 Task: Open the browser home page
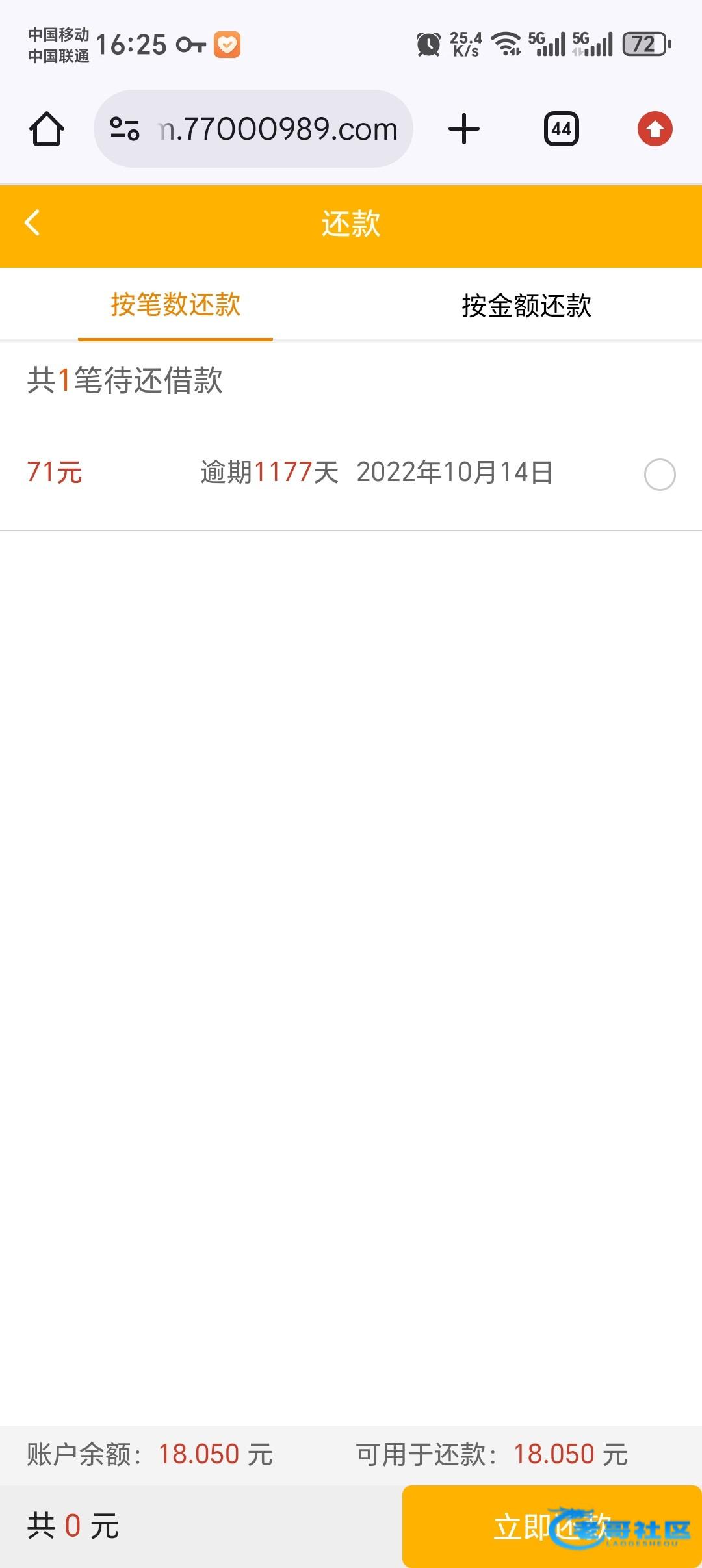tap(47, 129)
